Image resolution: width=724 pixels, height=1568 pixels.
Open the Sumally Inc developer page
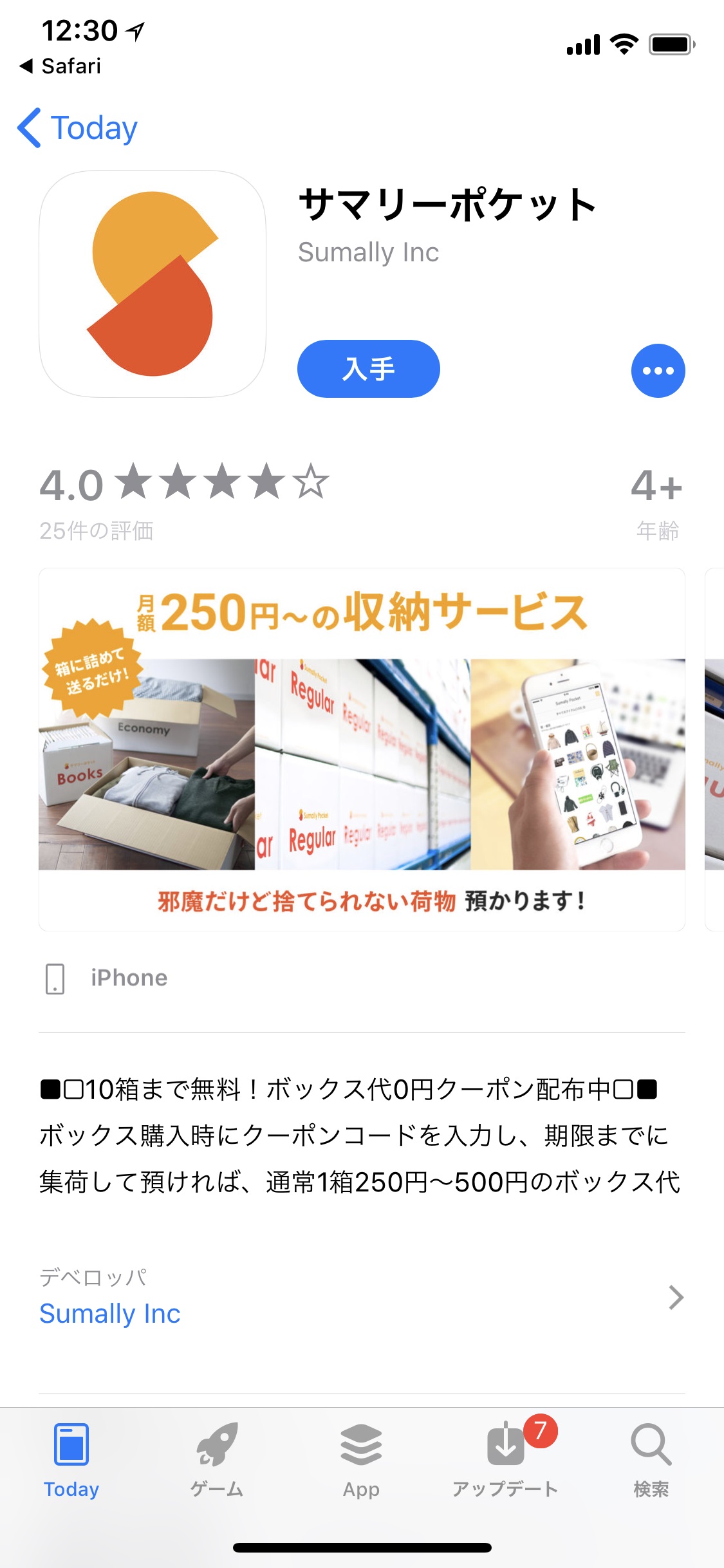pyautogui.click(x=362, y=1298)
